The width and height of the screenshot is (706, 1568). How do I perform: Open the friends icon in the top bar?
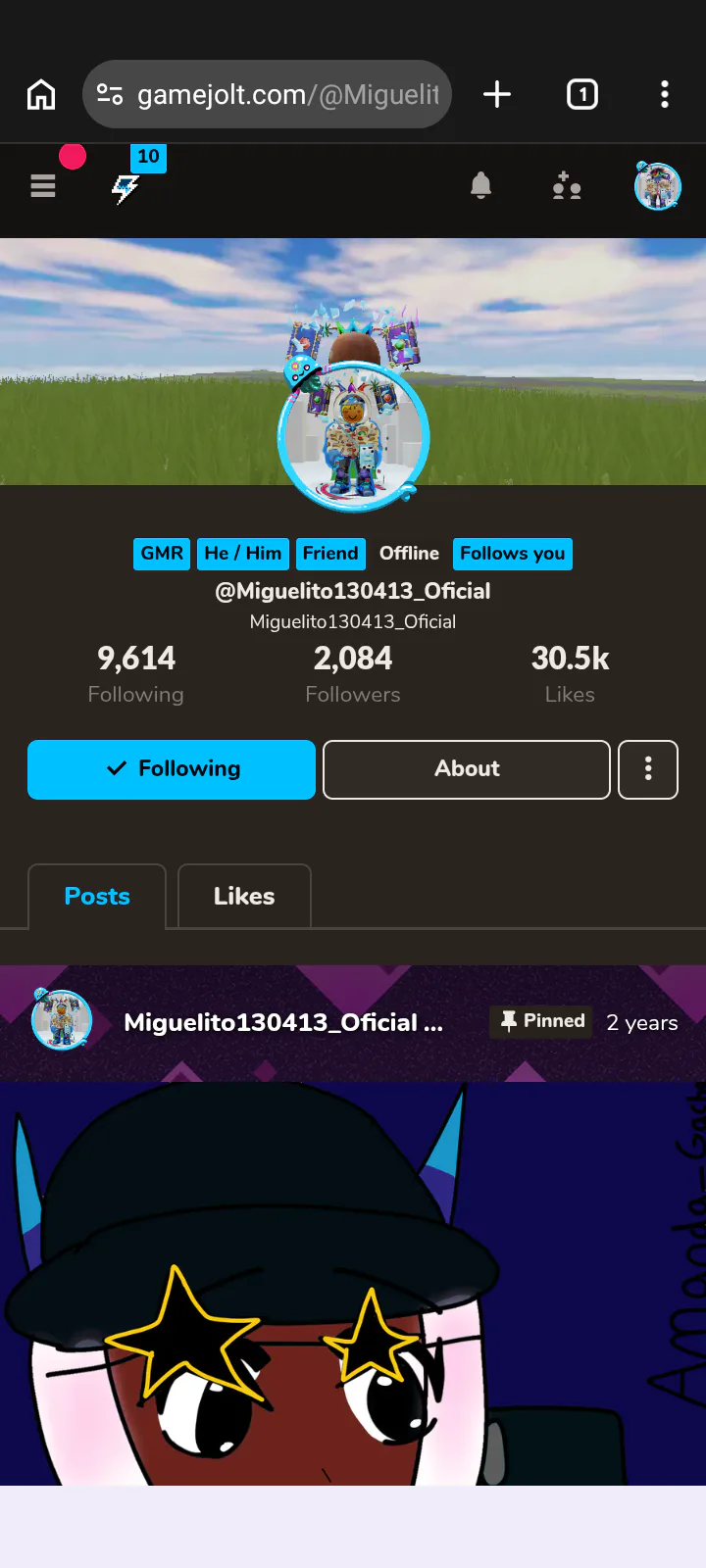click(x=567, y=185)
